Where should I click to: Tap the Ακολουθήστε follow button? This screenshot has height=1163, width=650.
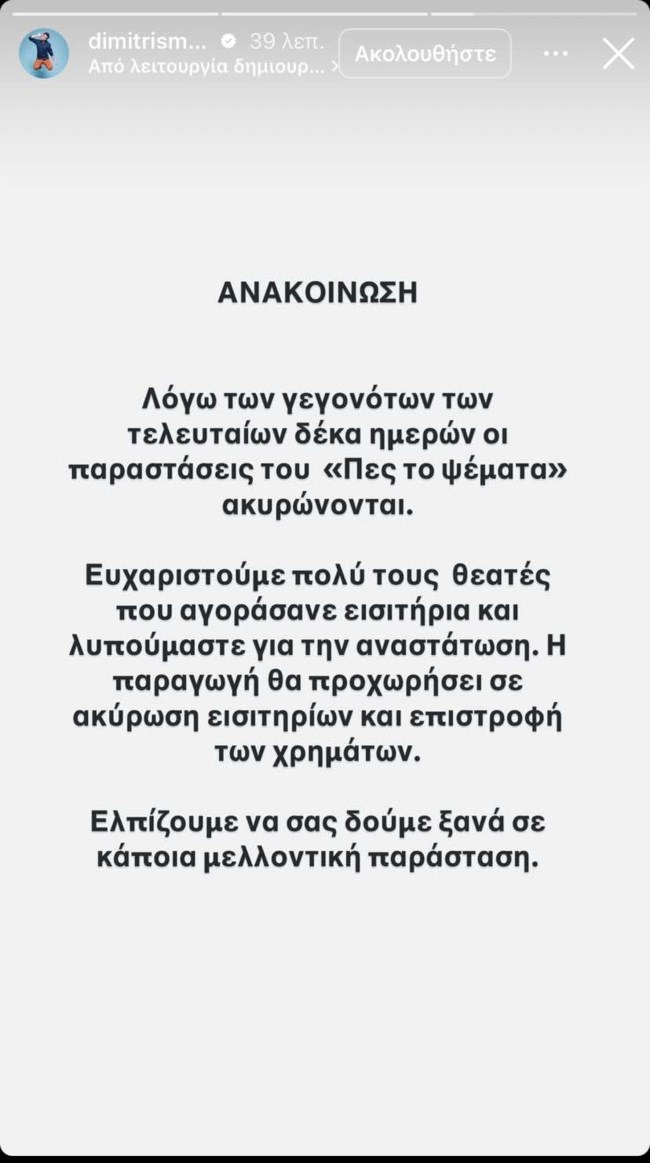(x=425, y=53)
